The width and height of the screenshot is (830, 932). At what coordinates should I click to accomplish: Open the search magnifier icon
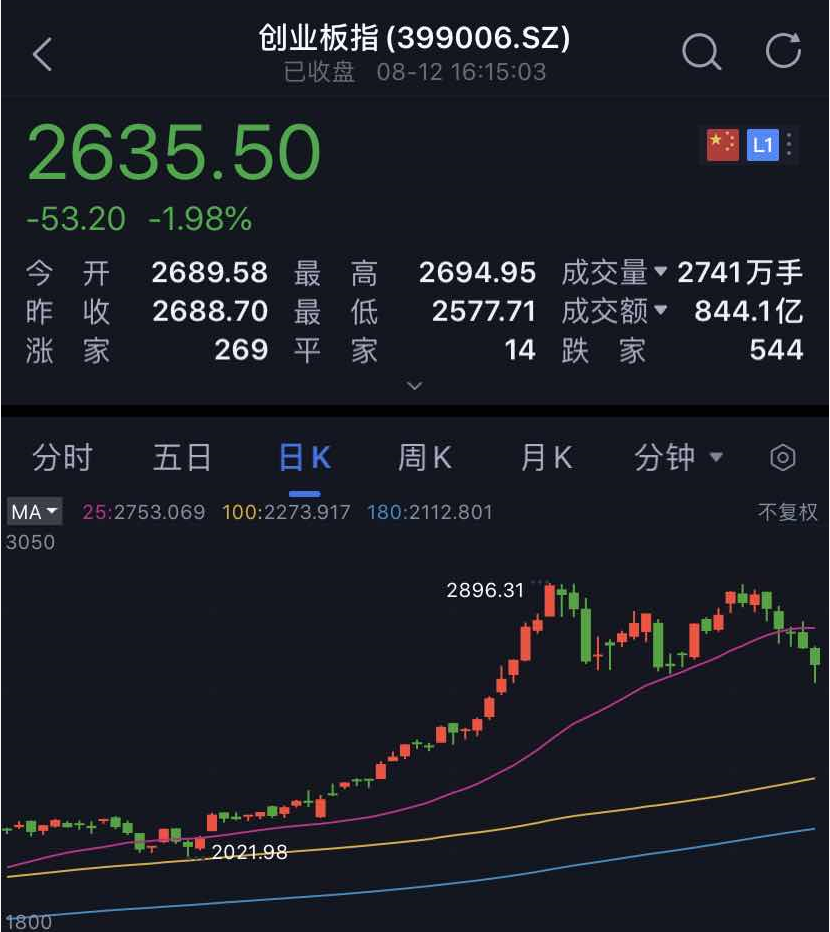[702, 52]
